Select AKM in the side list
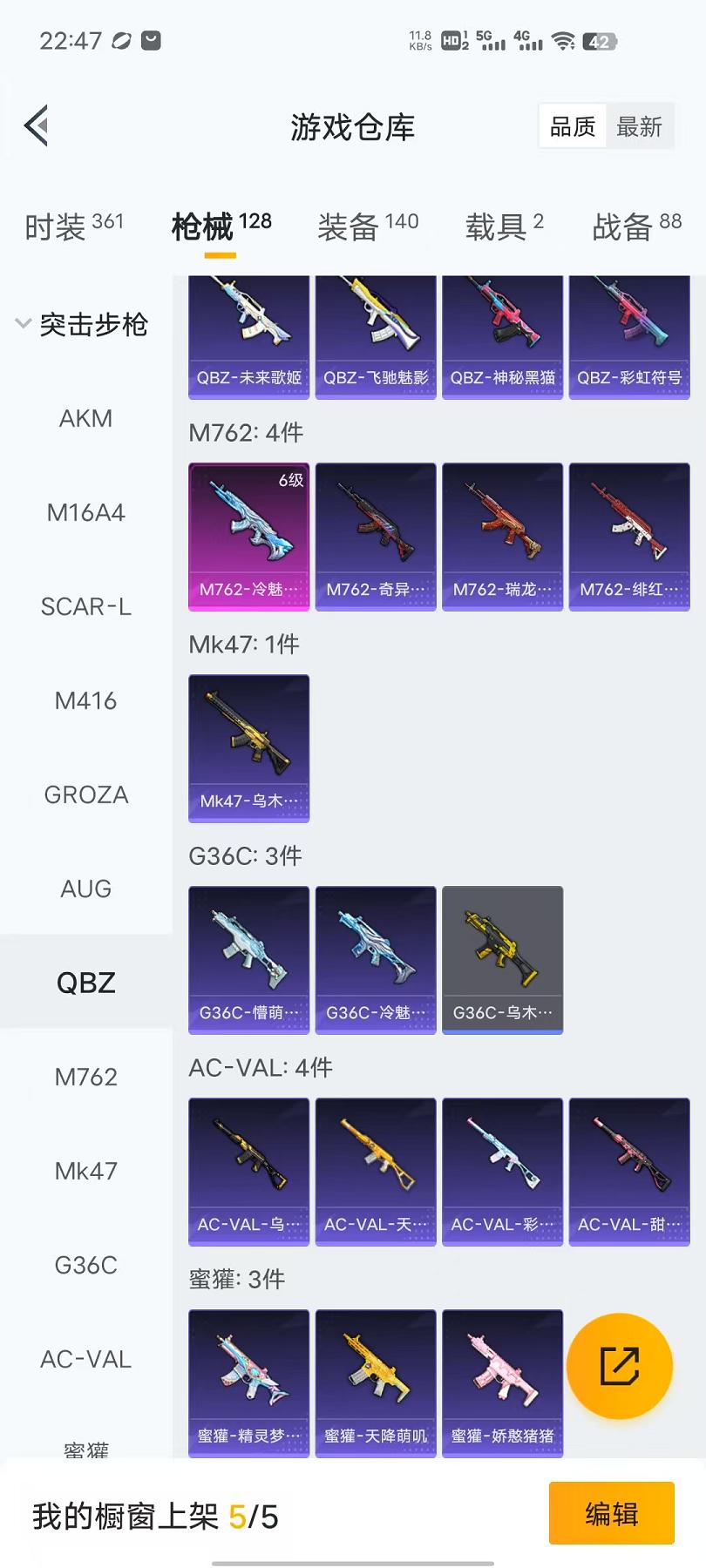This screenshot has height=1568, width=706. click(85, 418)
